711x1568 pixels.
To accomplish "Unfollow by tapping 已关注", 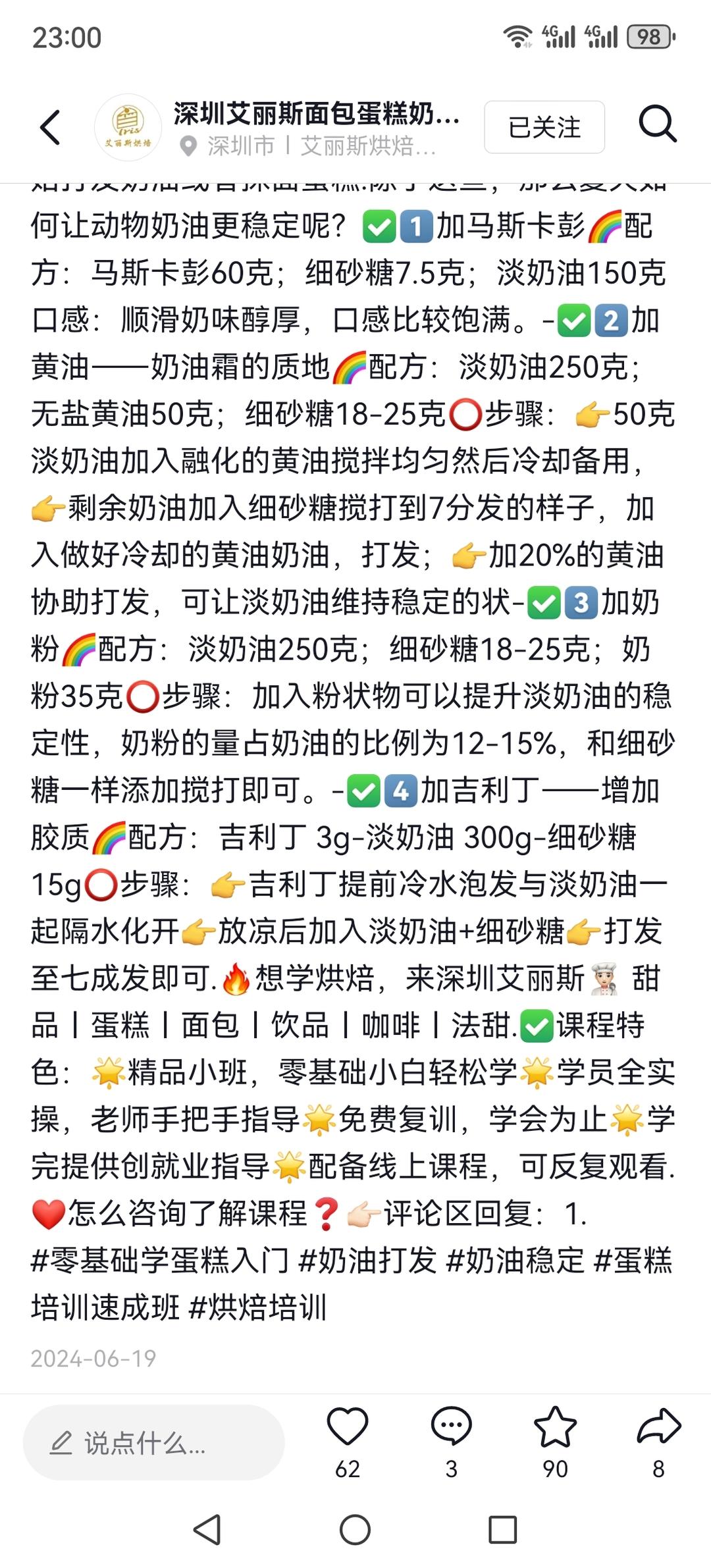I will click(544, 128).
